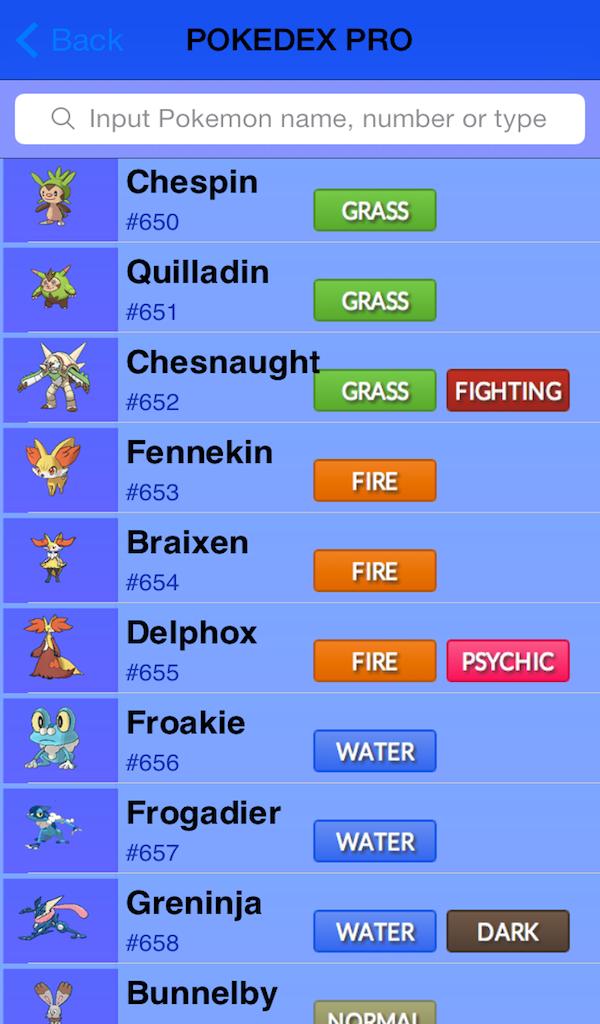Tap the Pokemon search input field

300,120
